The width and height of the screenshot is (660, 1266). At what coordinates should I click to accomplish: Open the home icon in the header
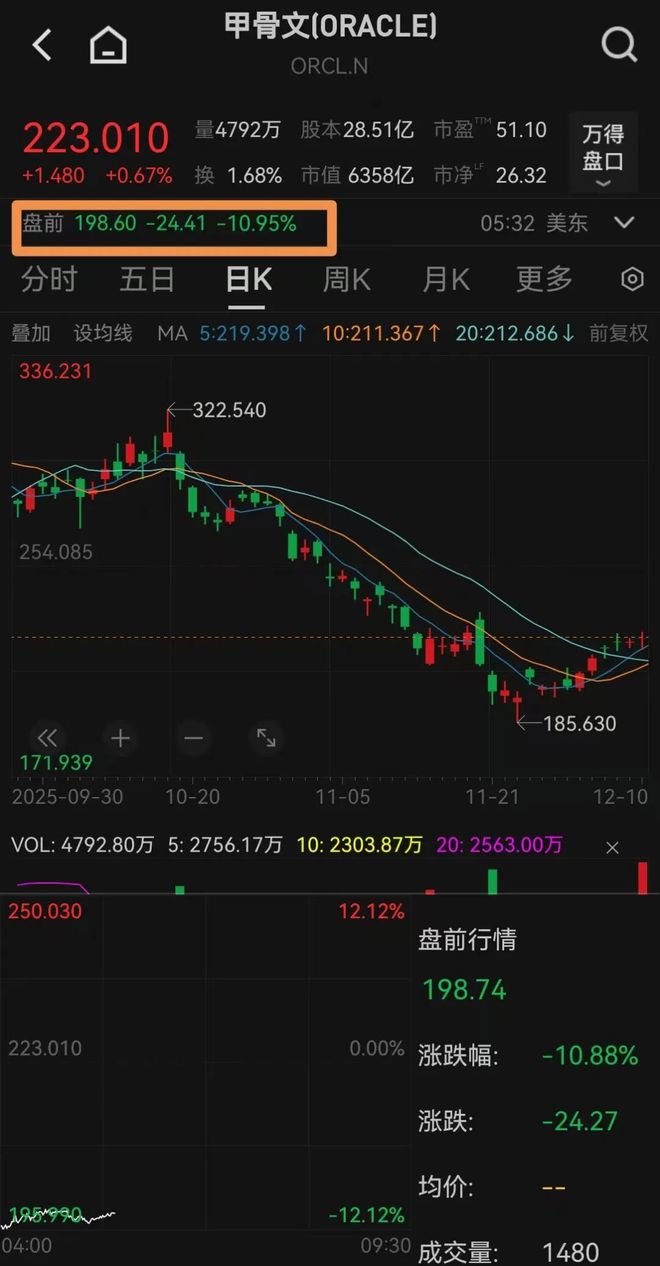[108, 45]
